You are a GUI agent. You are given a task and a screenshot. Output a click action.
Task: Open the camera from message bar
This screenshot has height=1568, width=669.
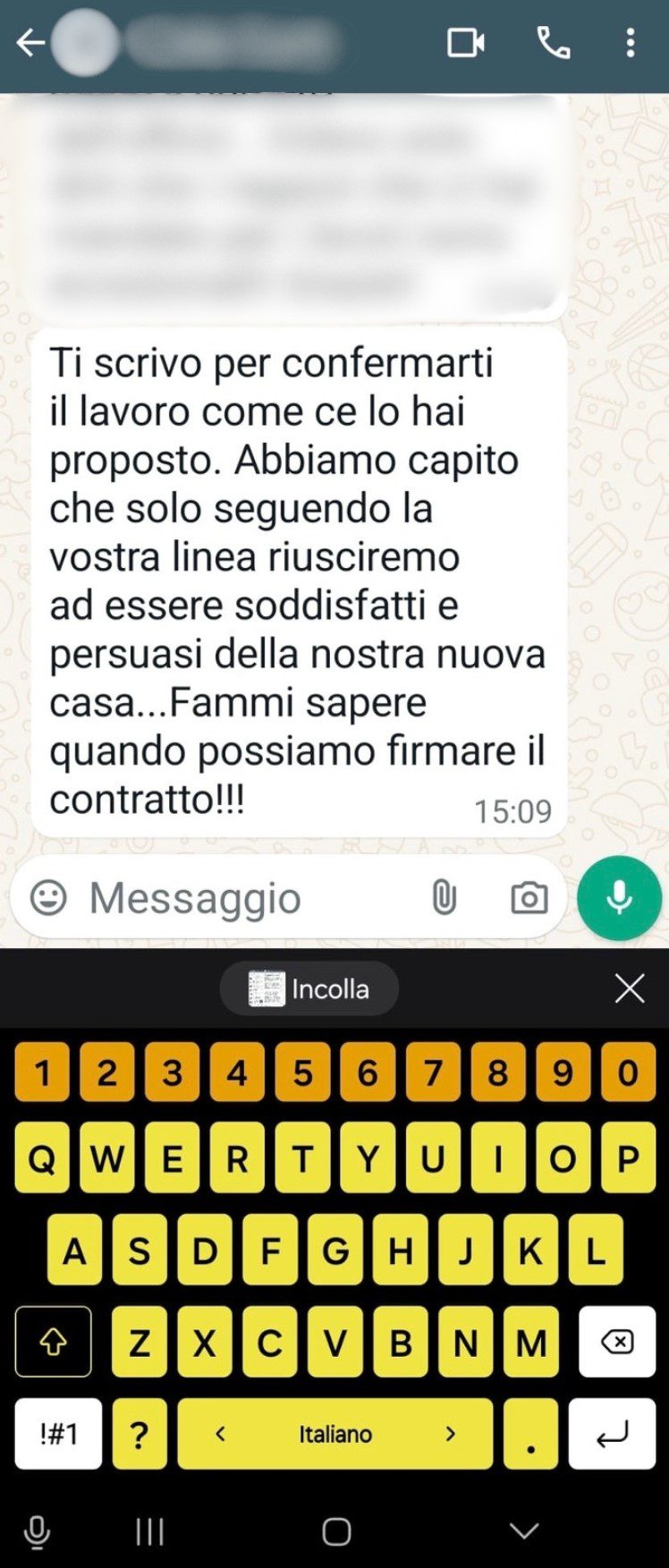529,897
